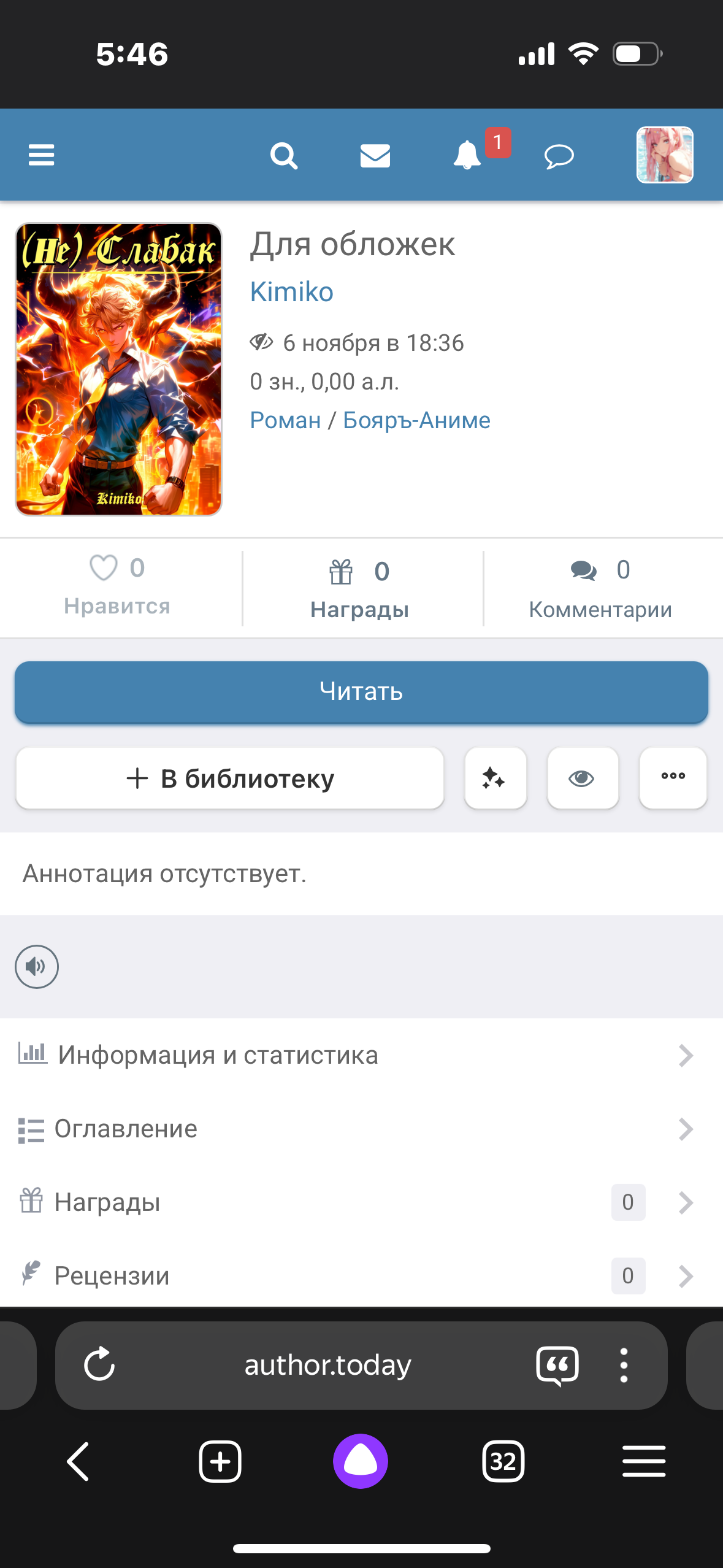
Task: Open the hamburger side menu
Action: (x=42, y=155)
